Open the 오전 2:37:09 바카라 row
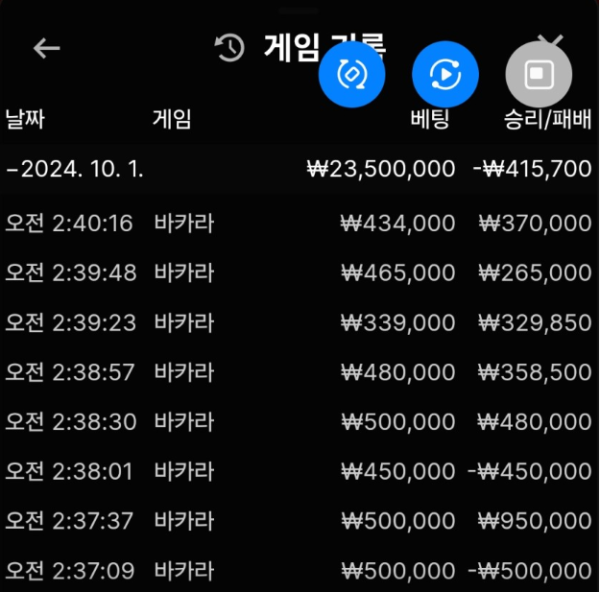The height and width of the screenshot is (592, 600). pos(299,571)
